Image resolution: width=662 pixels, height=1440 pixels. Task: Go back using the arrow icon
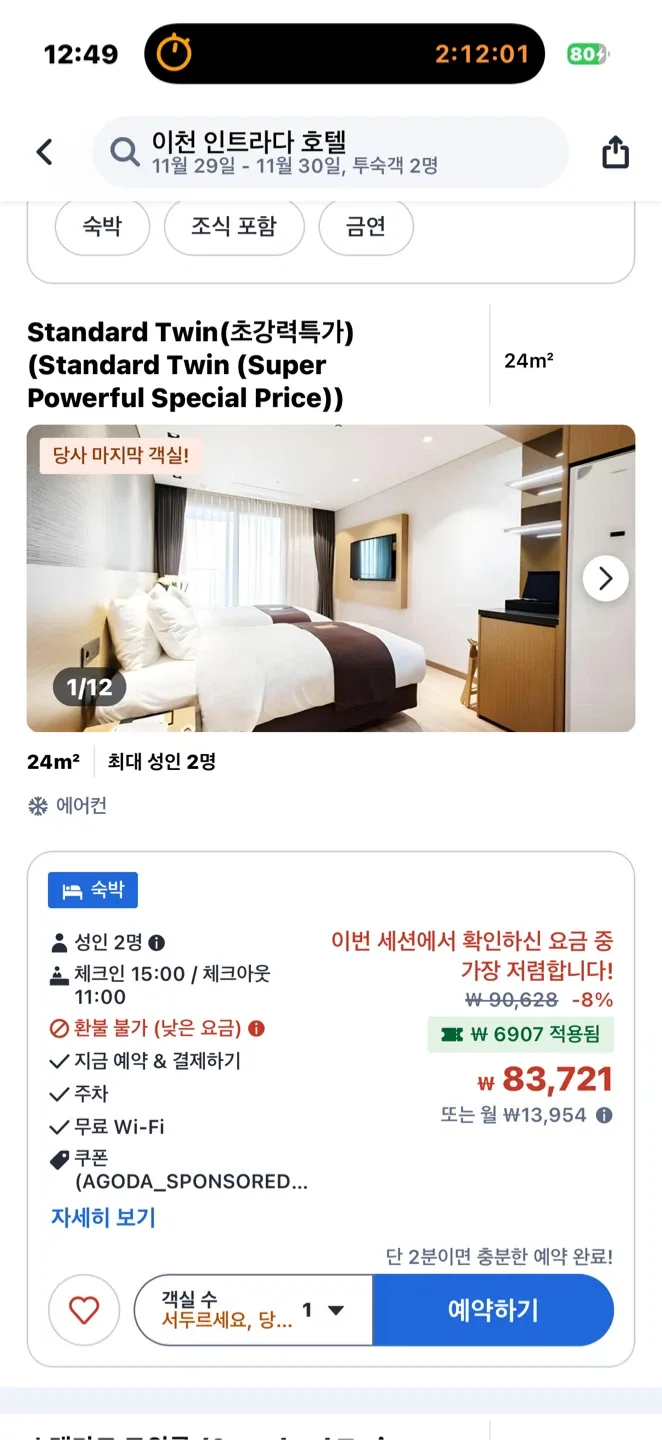(x=44, y=152)
